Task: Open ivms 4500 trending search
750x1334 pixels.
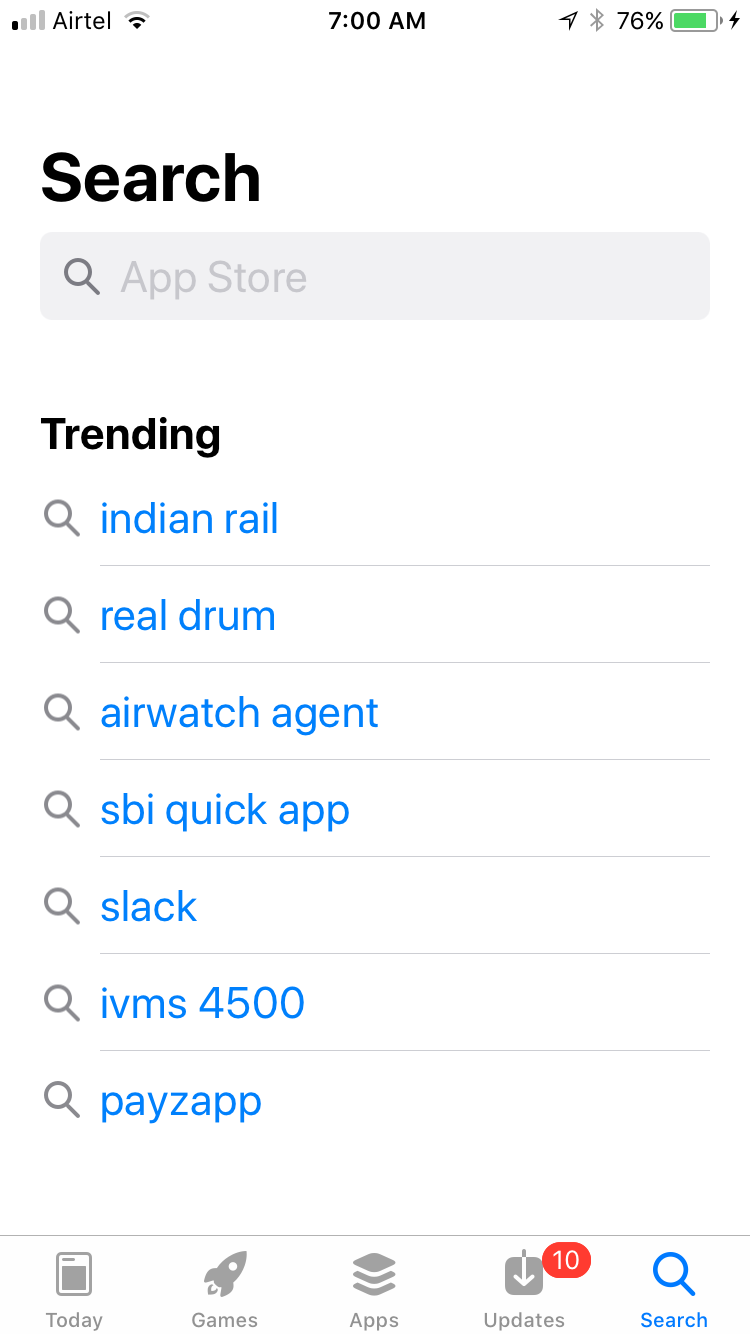Action: pos(375,1003)
